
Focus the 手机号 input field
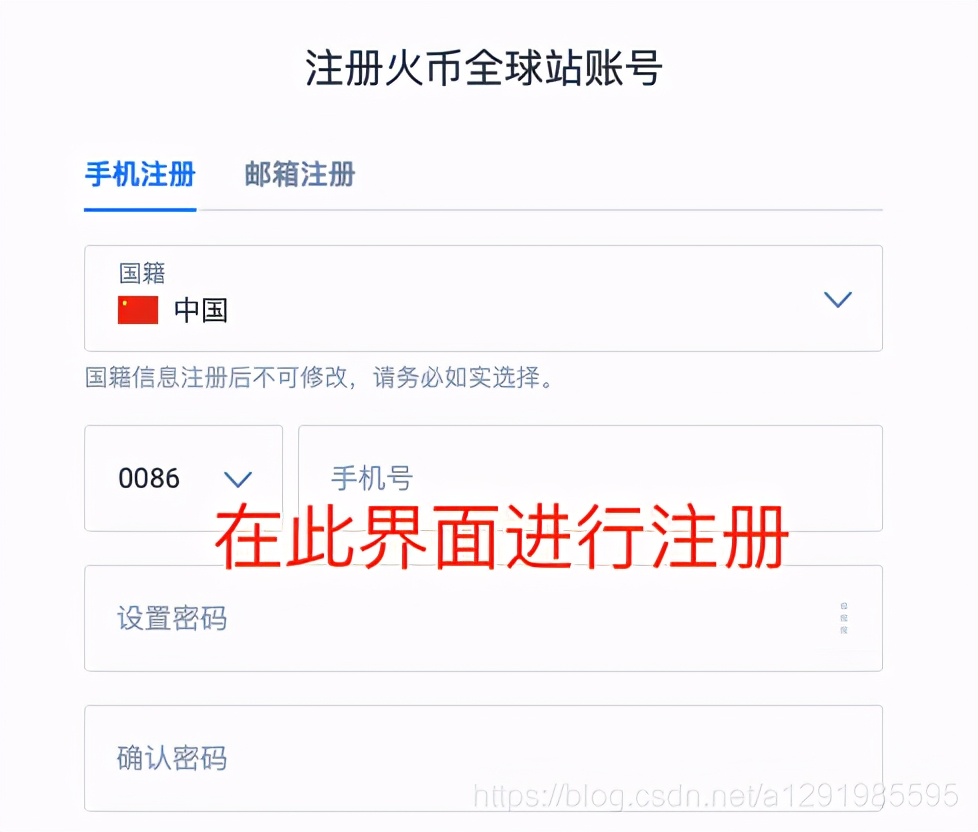click(x=590, y=478)
